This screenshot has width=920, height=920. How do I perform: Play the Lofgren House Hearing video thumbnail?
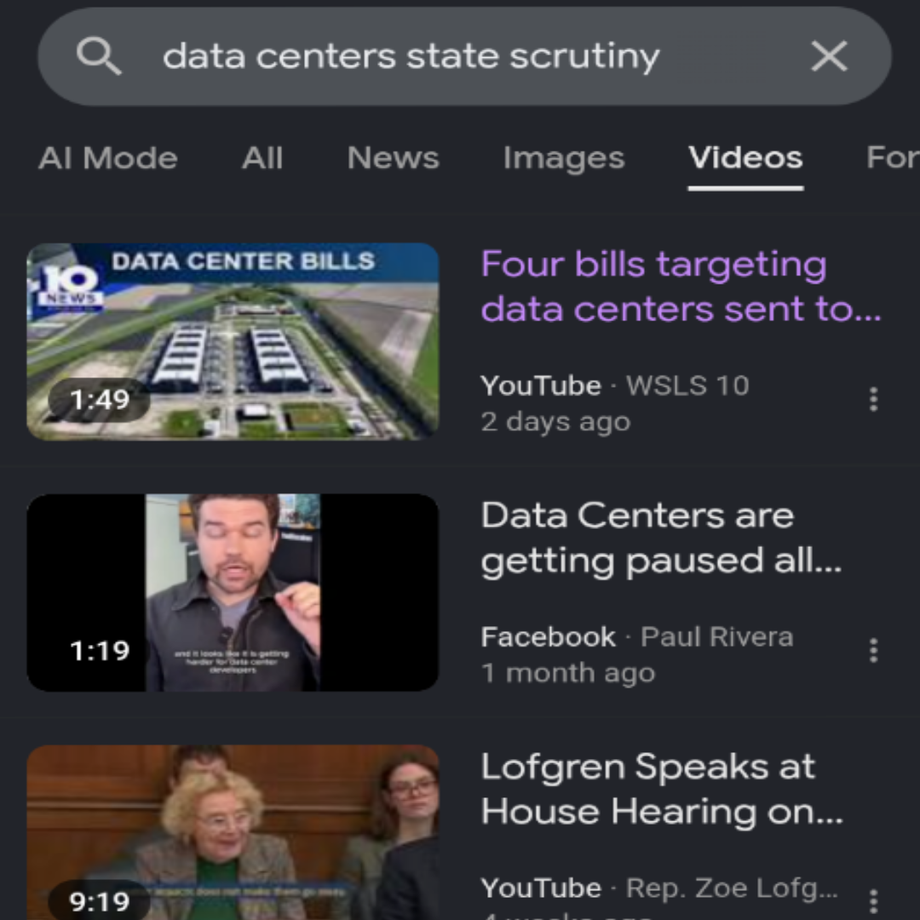click(x=233, y=832)
